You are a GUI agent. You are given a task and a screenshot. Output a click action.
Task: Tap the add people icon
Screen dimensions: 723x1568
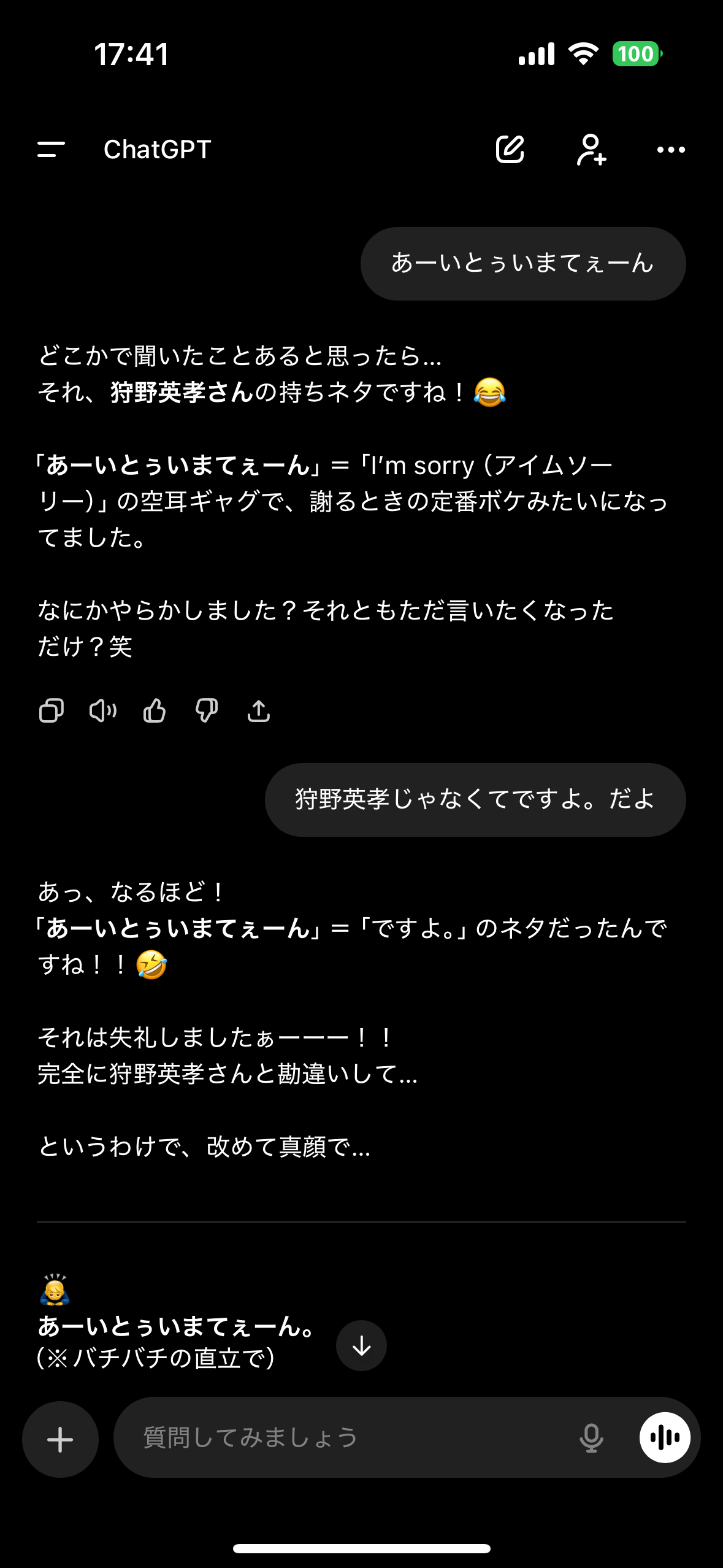pyautogui.click(x=592, y=149)
